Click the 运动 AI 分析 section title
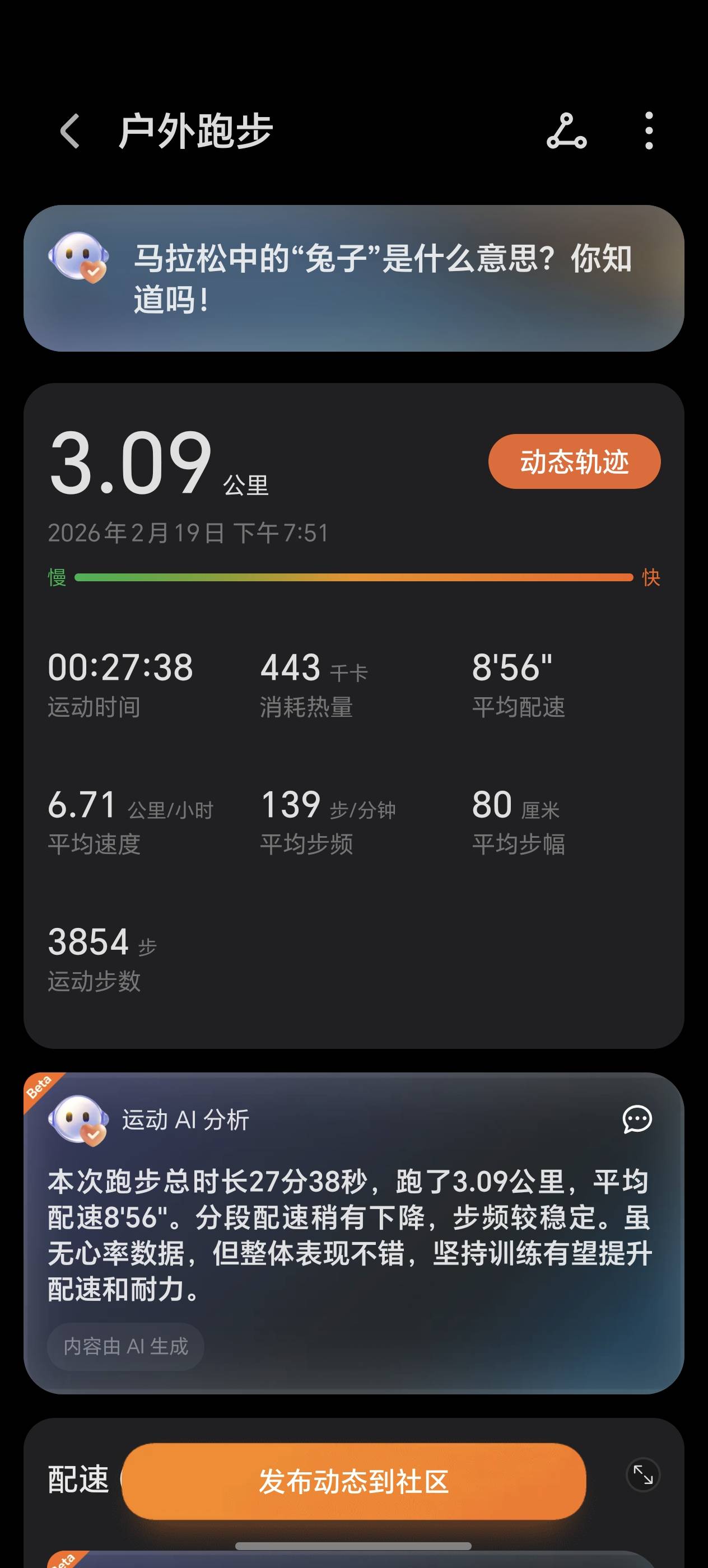Screen dimensions: 708x1568 [184, 1120]
